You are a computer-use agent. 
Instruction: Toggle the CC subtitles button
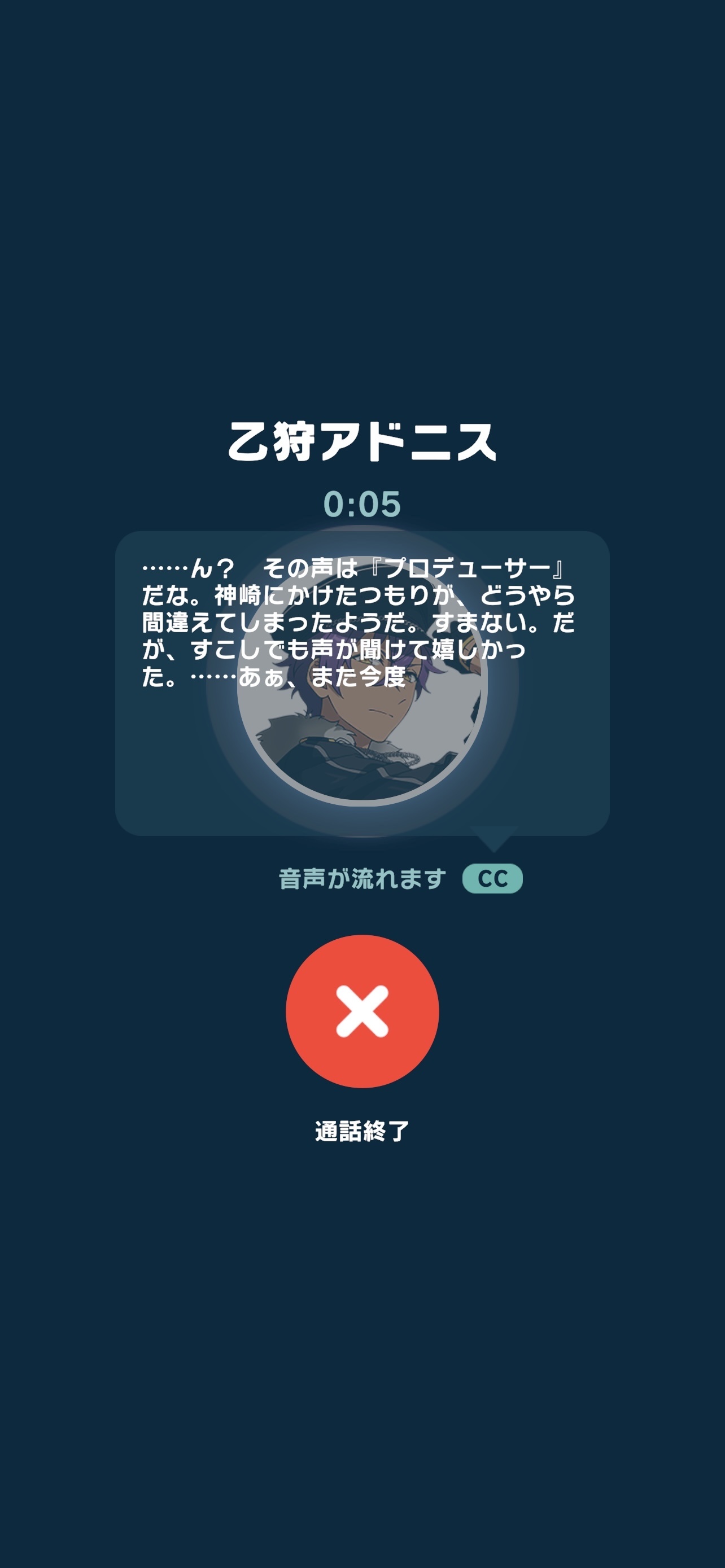[492, 878]
